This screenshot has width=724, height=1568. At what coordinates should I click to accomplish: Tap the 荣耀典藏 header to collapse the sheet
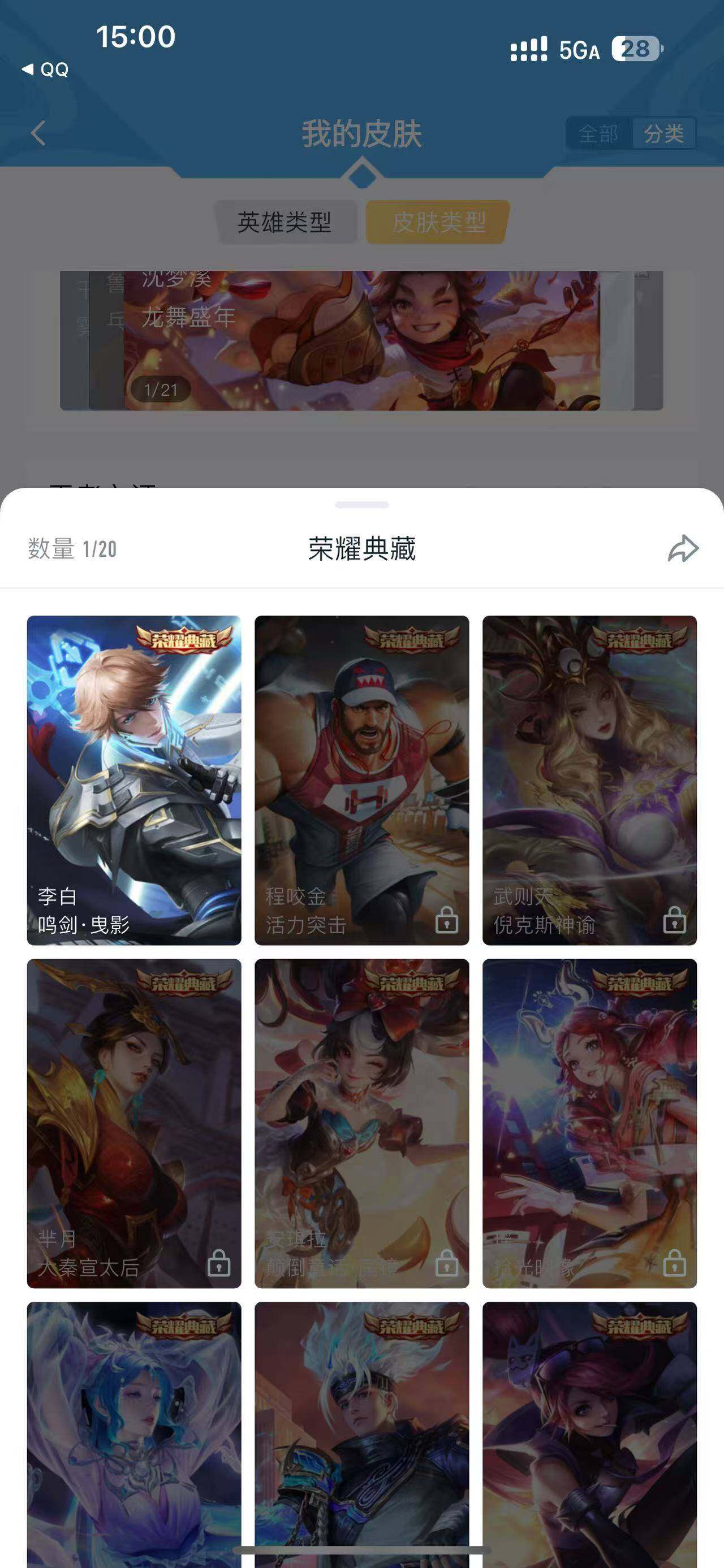(361, 549)
